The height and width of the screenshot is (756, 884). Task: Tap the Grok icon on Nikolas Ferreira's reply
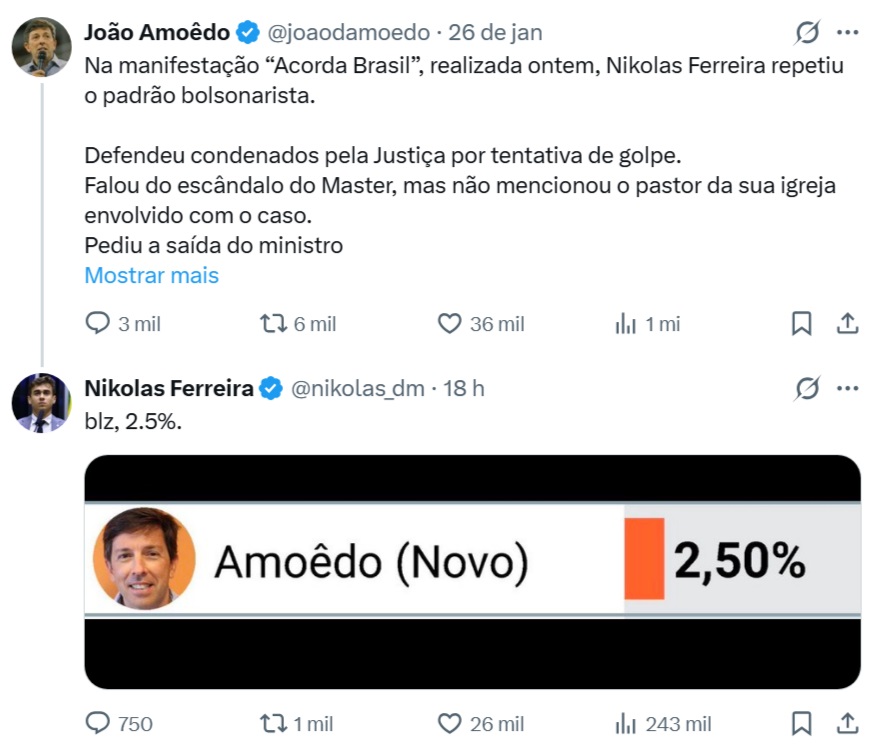point(807,388)
